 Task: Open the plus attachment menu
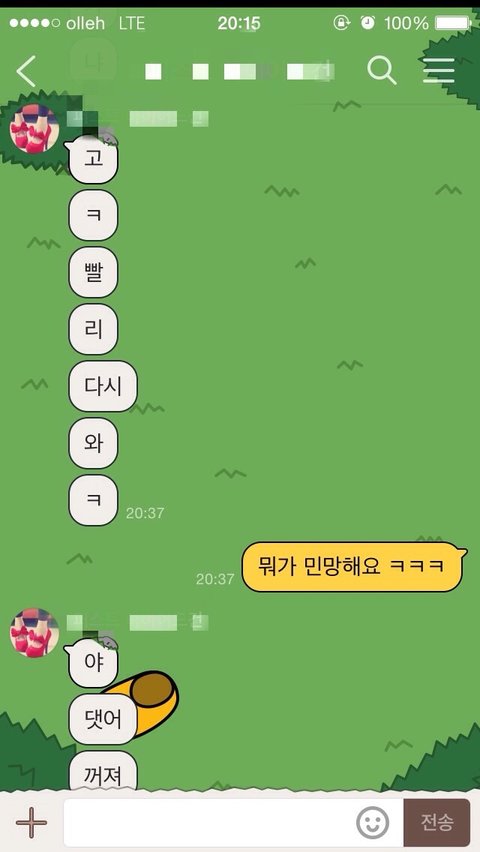[32, 822]
